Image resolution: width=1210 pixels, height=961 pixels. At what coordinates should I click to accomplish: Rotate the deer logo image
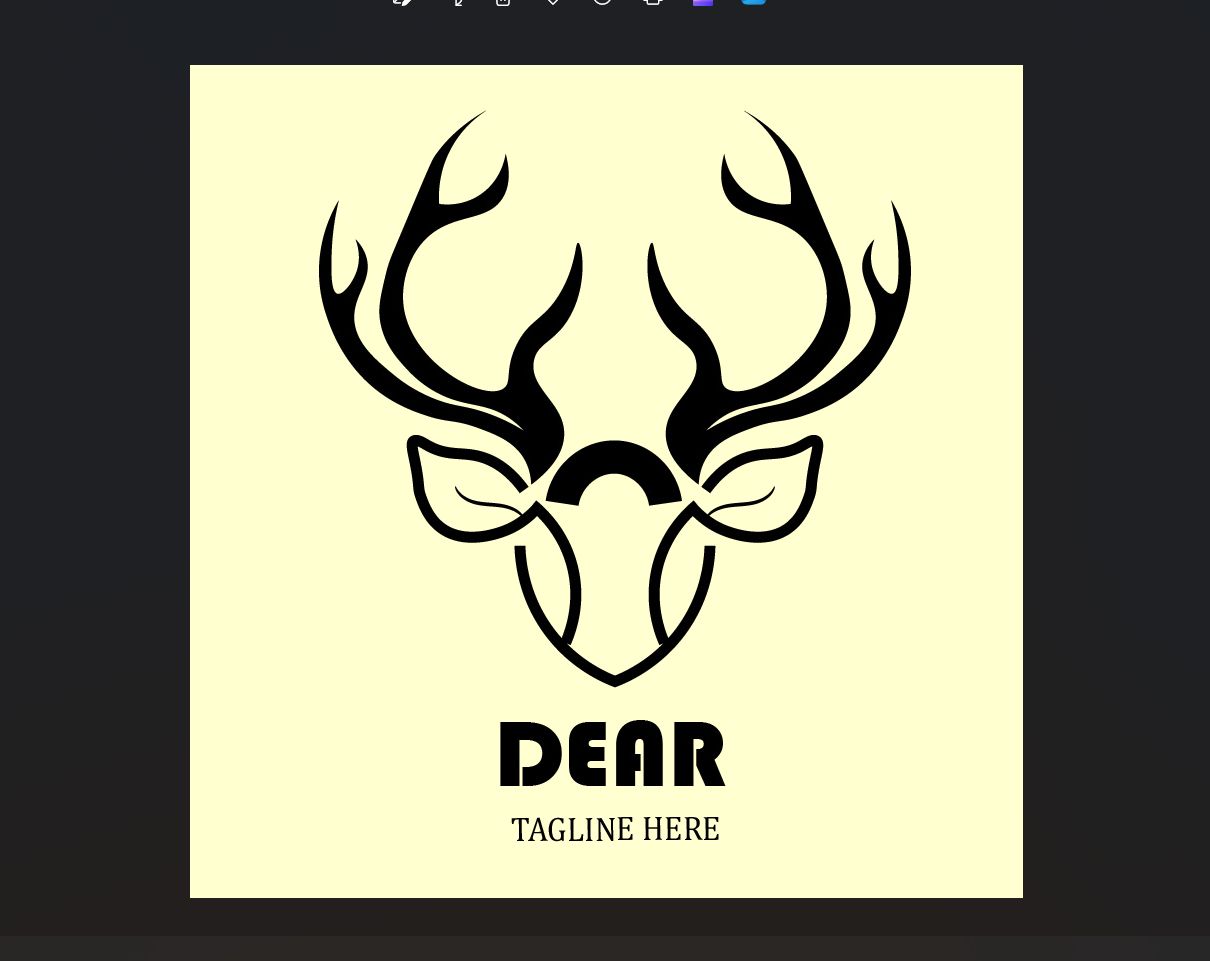(456, 2)
